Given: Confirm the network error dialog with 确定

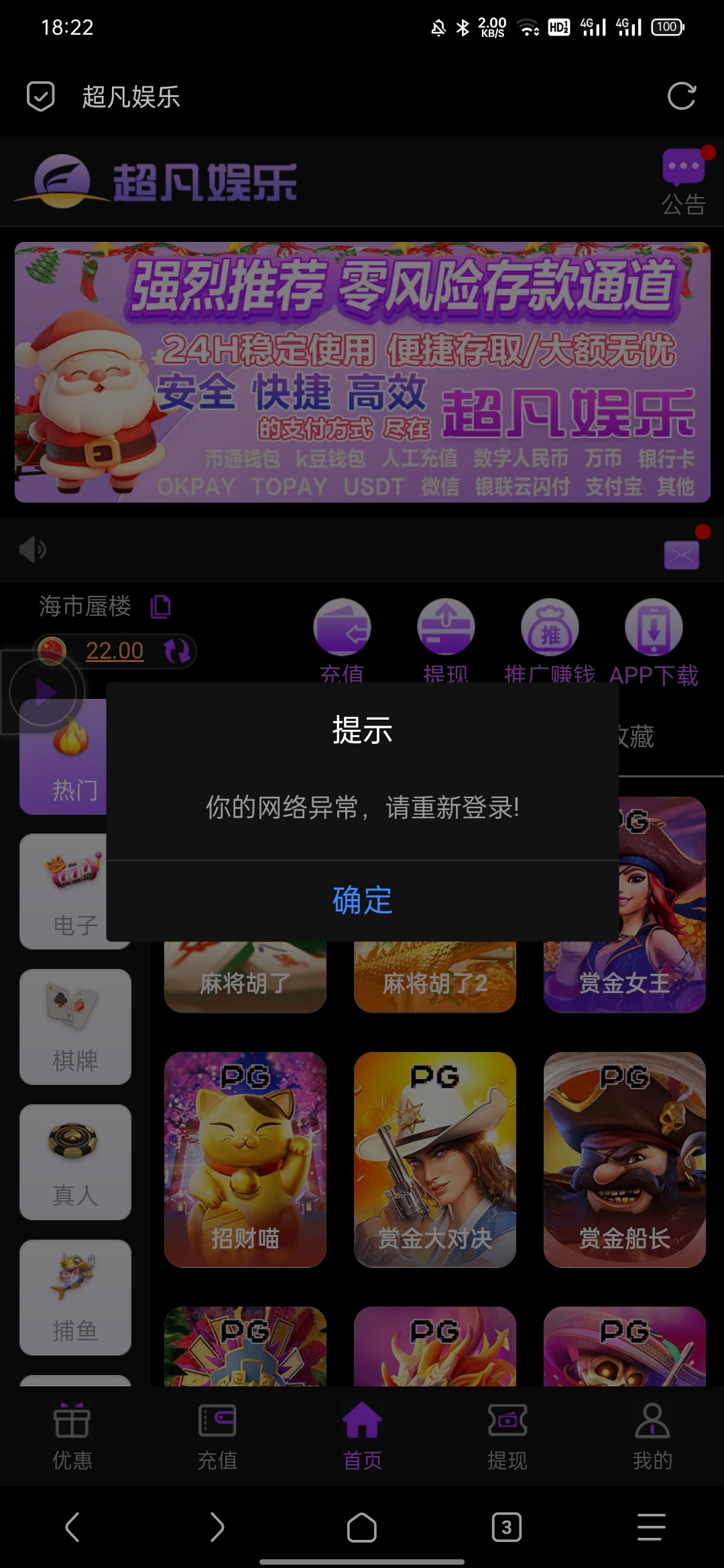Looking at the screenshot, I should [x=362, y=900].
